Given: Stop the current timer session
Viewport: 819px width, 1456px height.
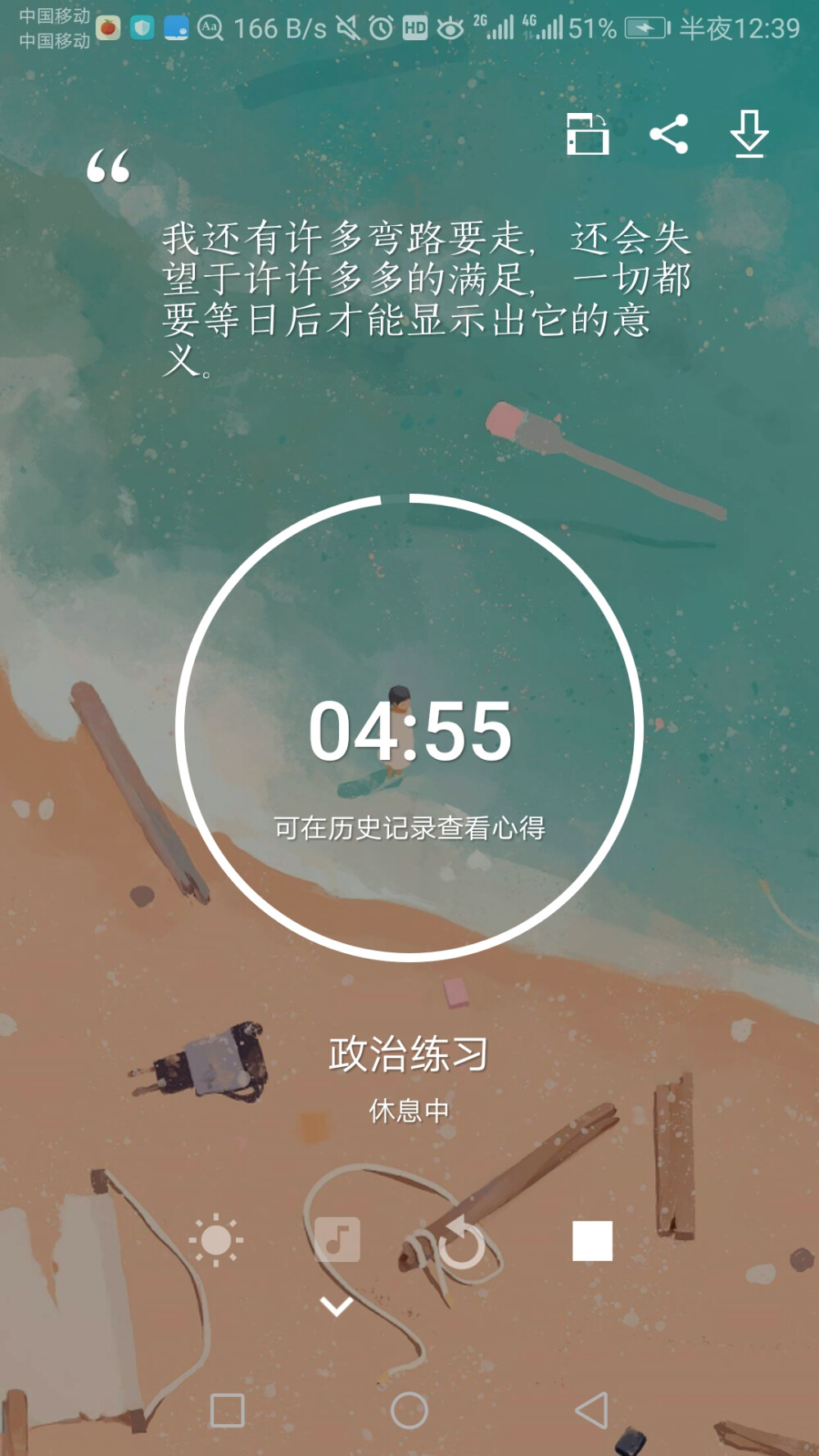Looking at the screenshot, I should 592,1241.
